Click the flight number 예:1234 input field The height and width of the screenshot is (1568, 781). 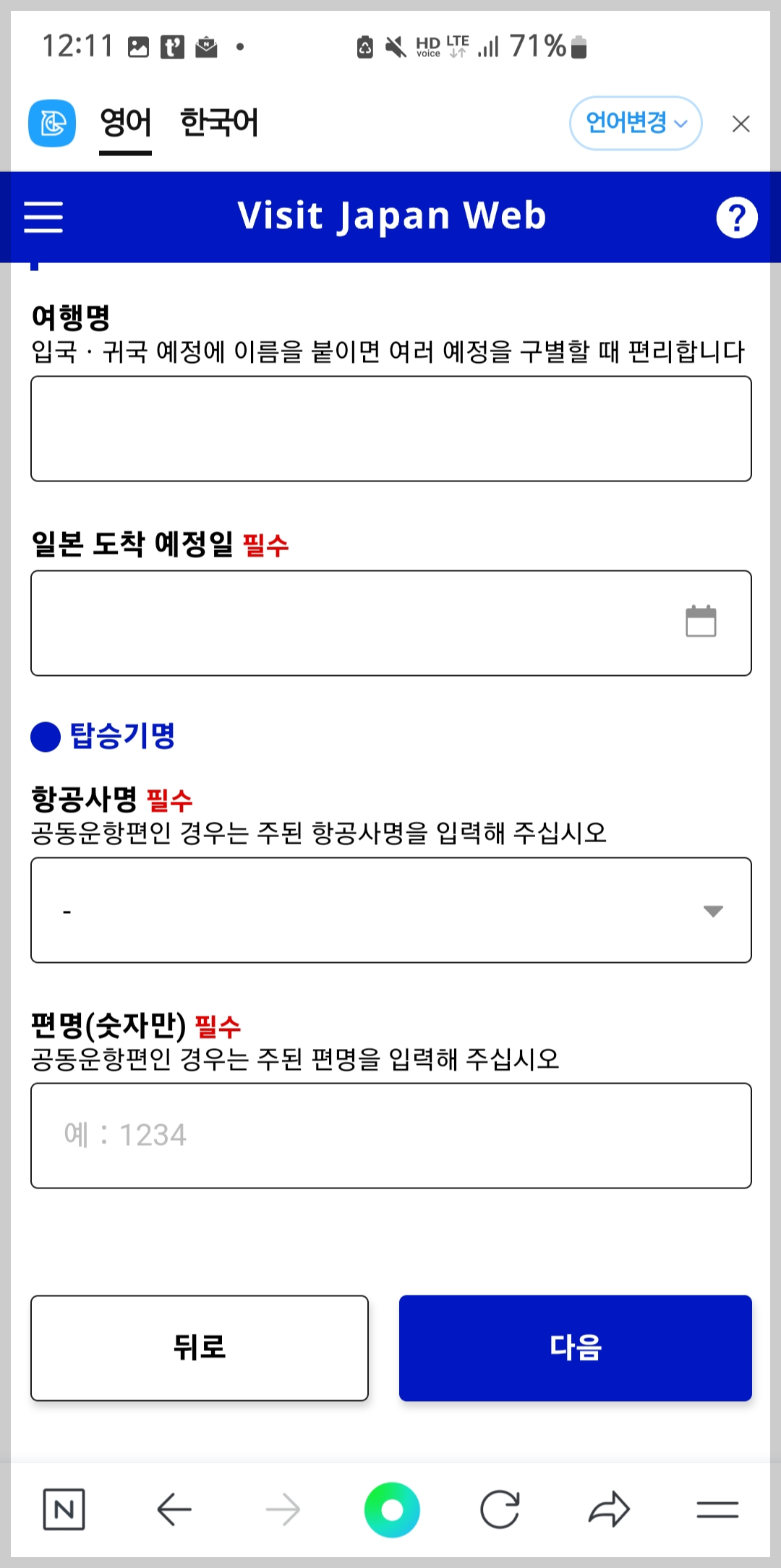pos(390,1135)
